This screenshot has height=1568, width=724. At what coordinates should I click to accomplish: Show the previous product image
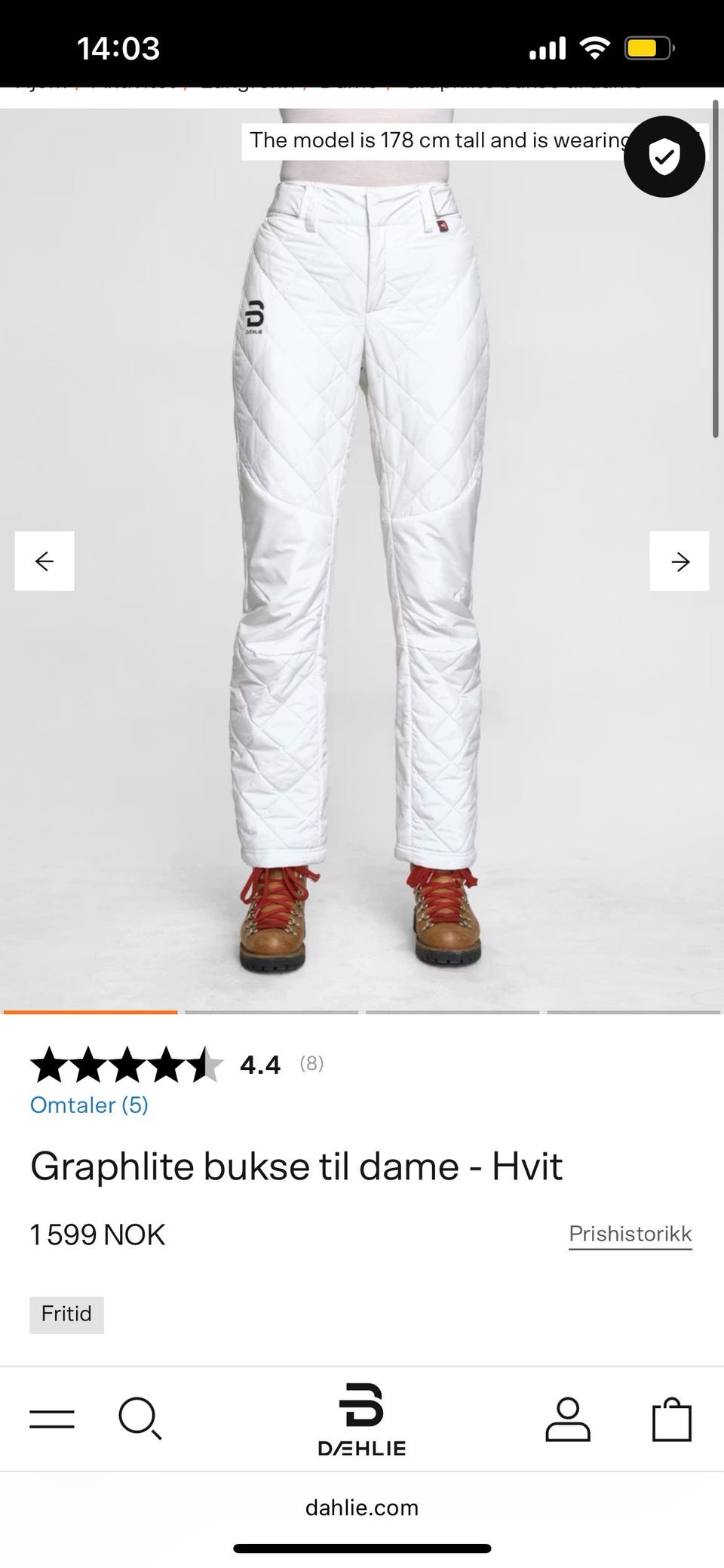click(44, 561)
